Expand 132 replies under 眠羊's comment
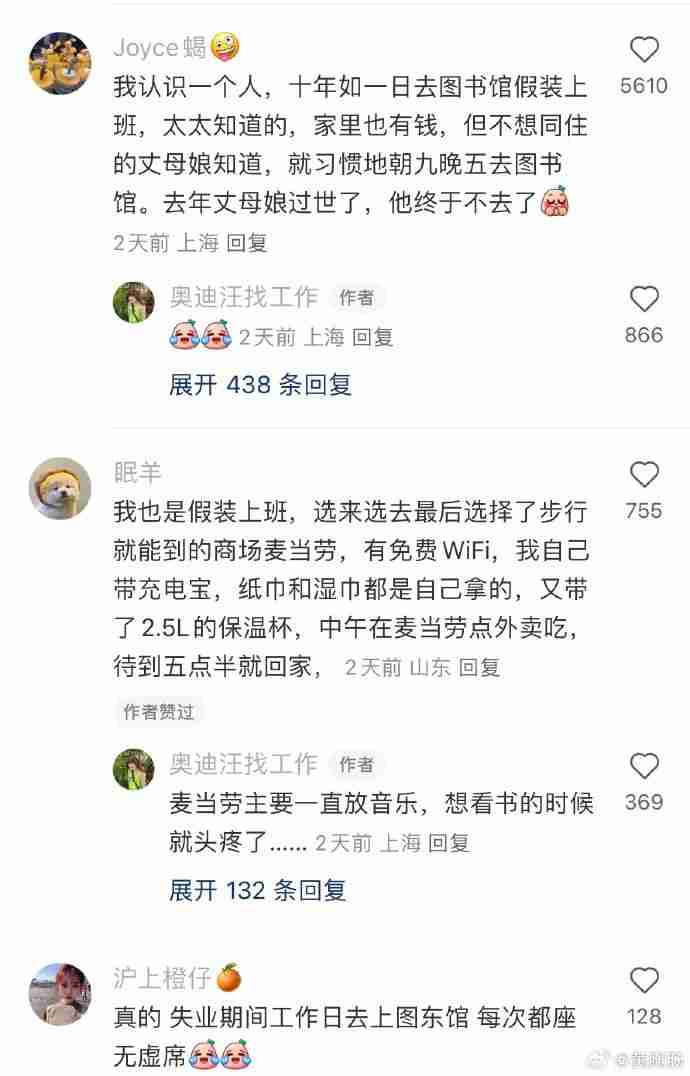The width and height of the screenshot is (690, 1076). (258, 889)
